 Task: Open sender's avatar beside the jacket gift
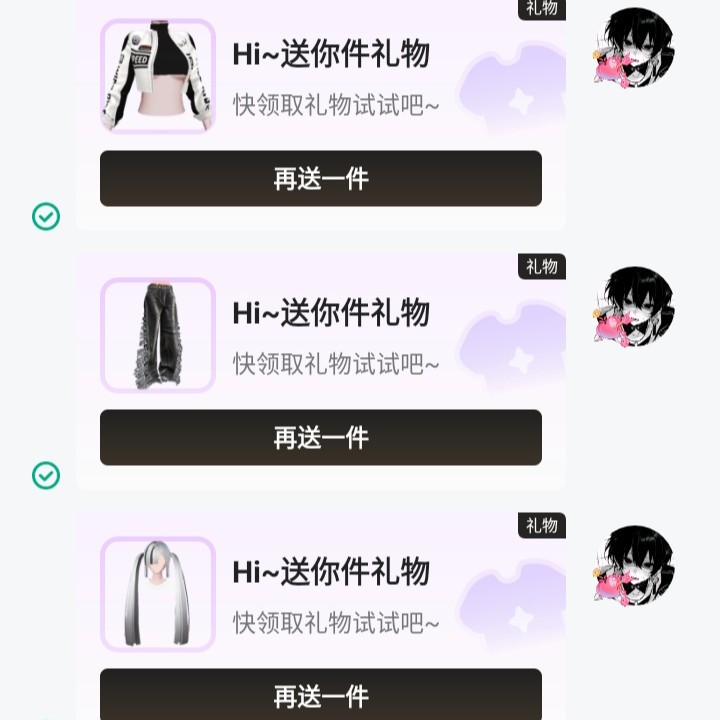pyautogui.click(x=634, y=48)
